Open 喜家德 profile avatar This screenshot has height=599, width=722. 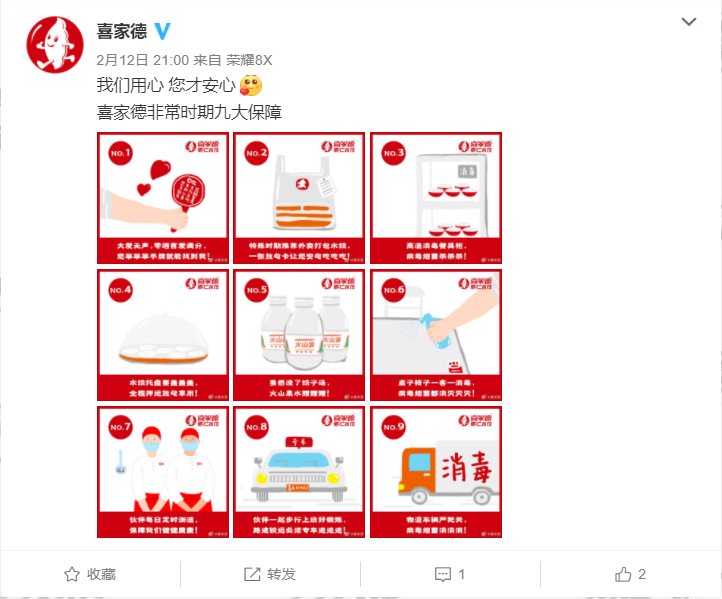[54, 46]
